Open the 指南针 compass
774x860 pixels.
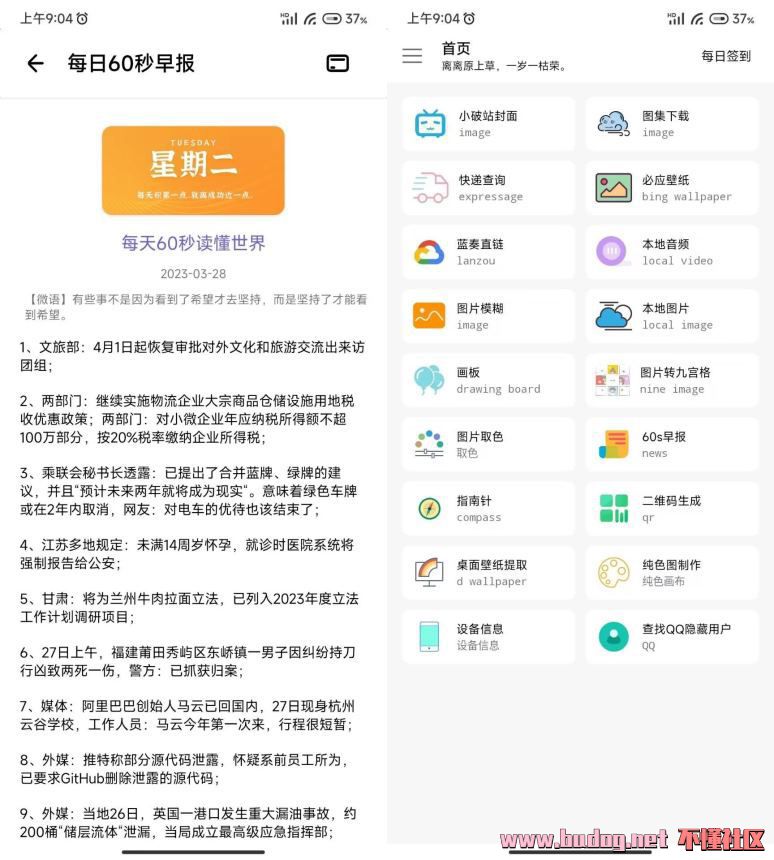[488, 508]
